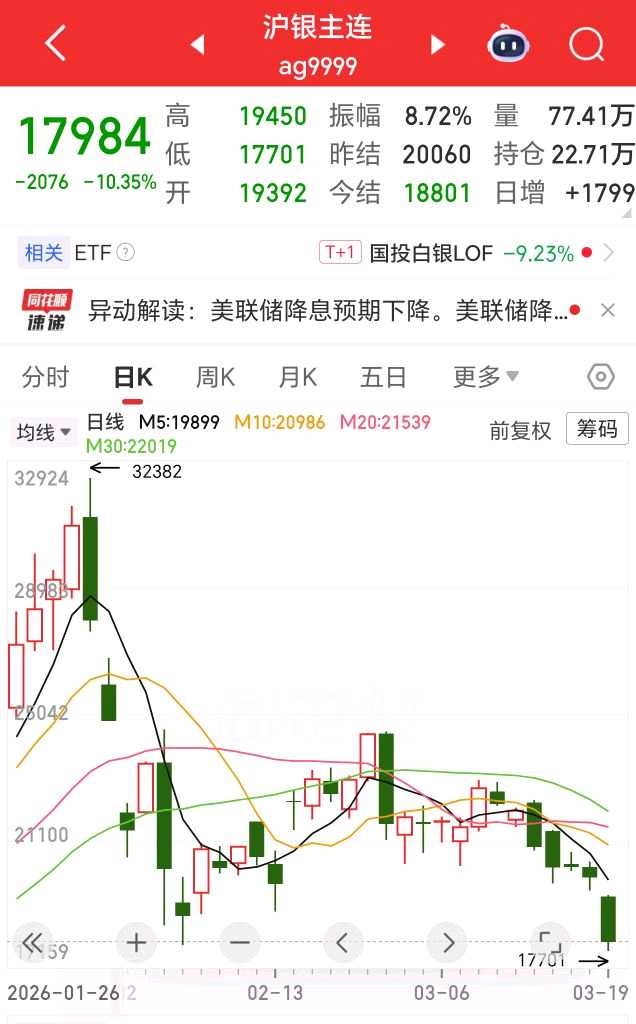Screen dimensions: 636x1024
Task: Zoom out the K-line chart with minus
Action: tap(239, 941)
